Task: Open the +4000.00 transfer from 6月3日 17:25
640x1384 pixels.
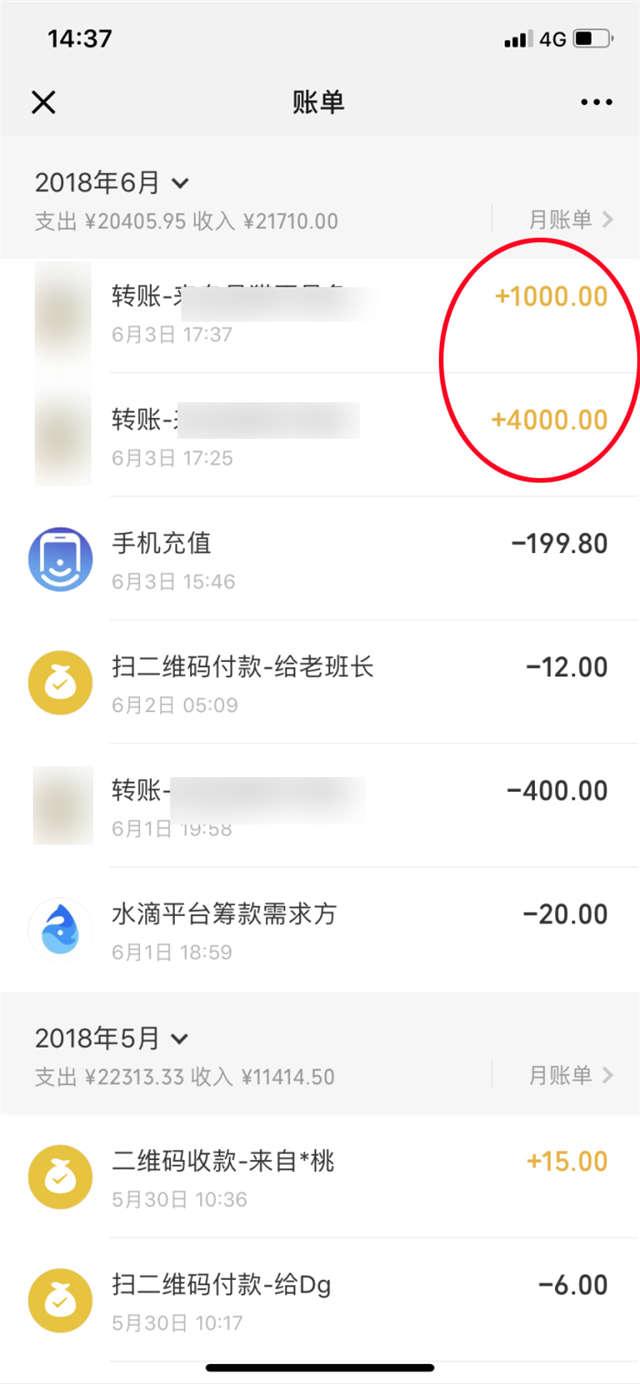Action: (320, 437)
